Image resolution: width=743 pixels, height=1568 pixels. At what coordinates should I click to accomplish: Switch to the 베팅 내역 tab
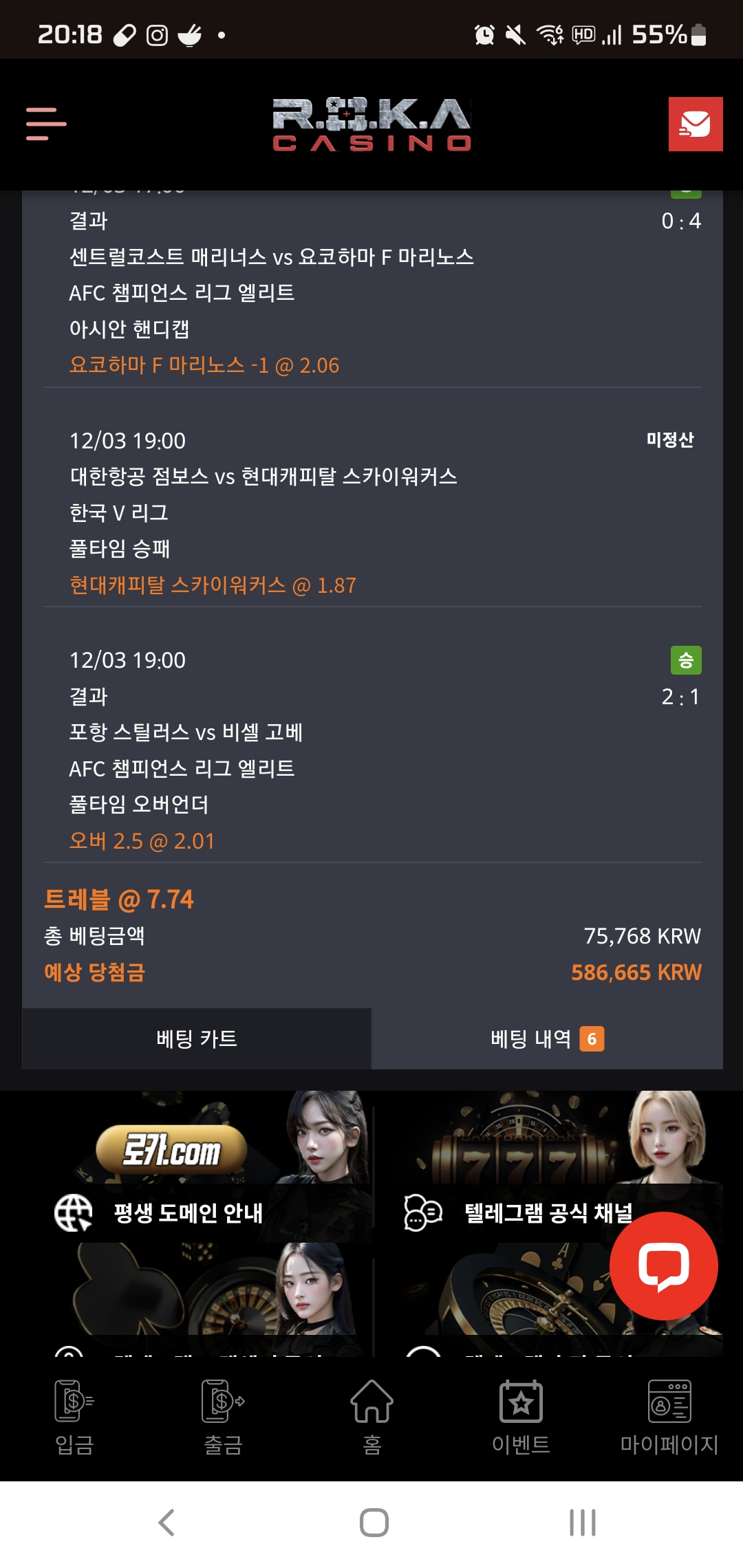[546, 1038]
